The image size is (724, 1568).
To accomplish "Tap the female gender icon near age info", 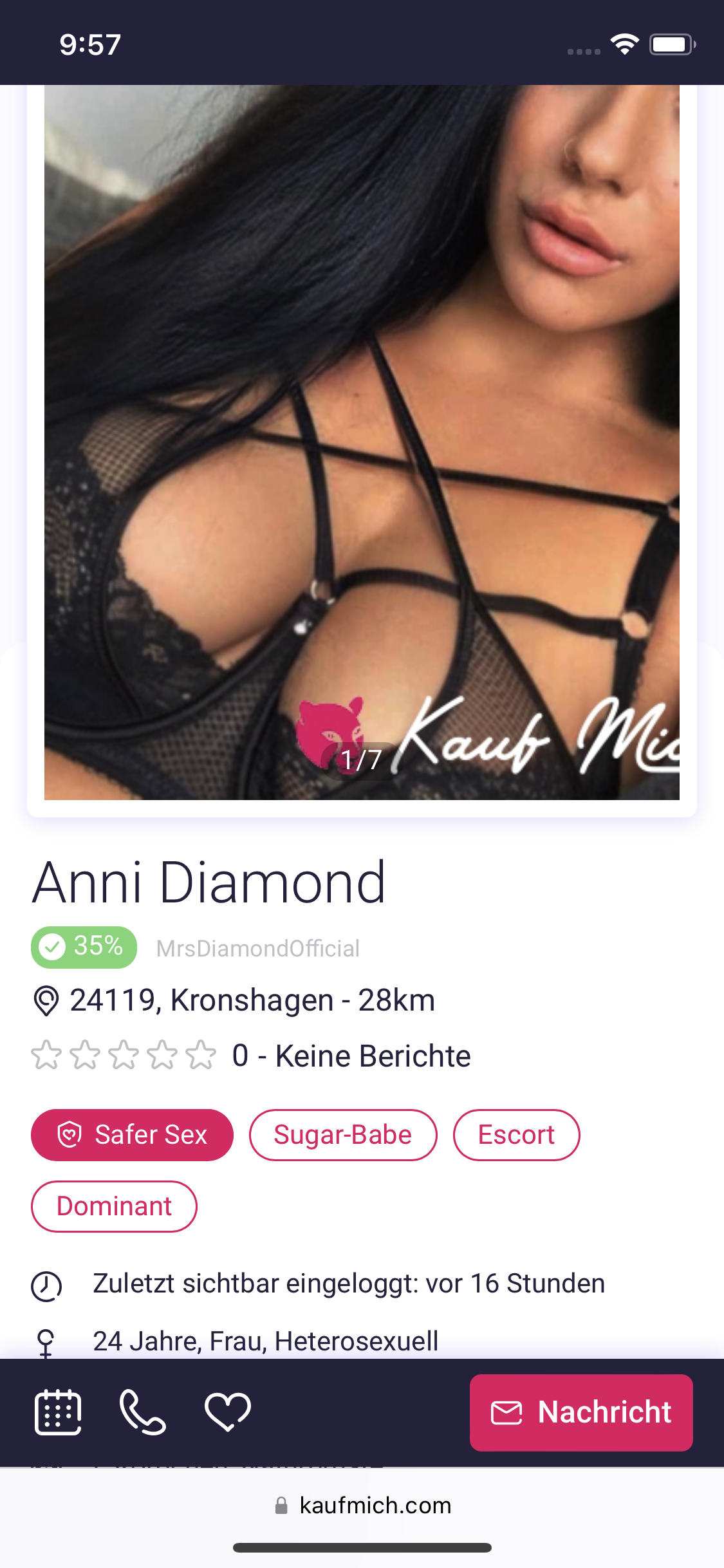I will (x=46, y=1342).
